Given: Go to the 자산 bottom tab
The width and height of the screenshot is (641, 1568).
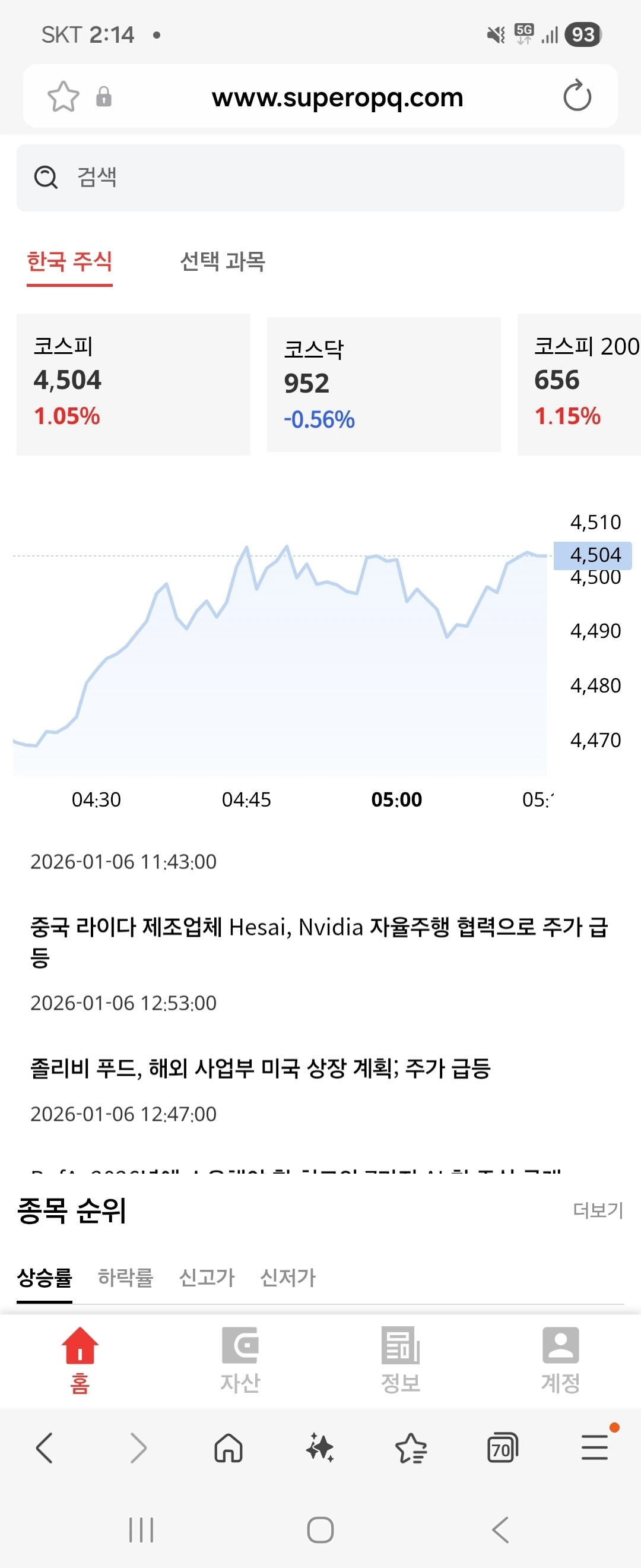Looking at the screenshot, I should (240, 1361).
